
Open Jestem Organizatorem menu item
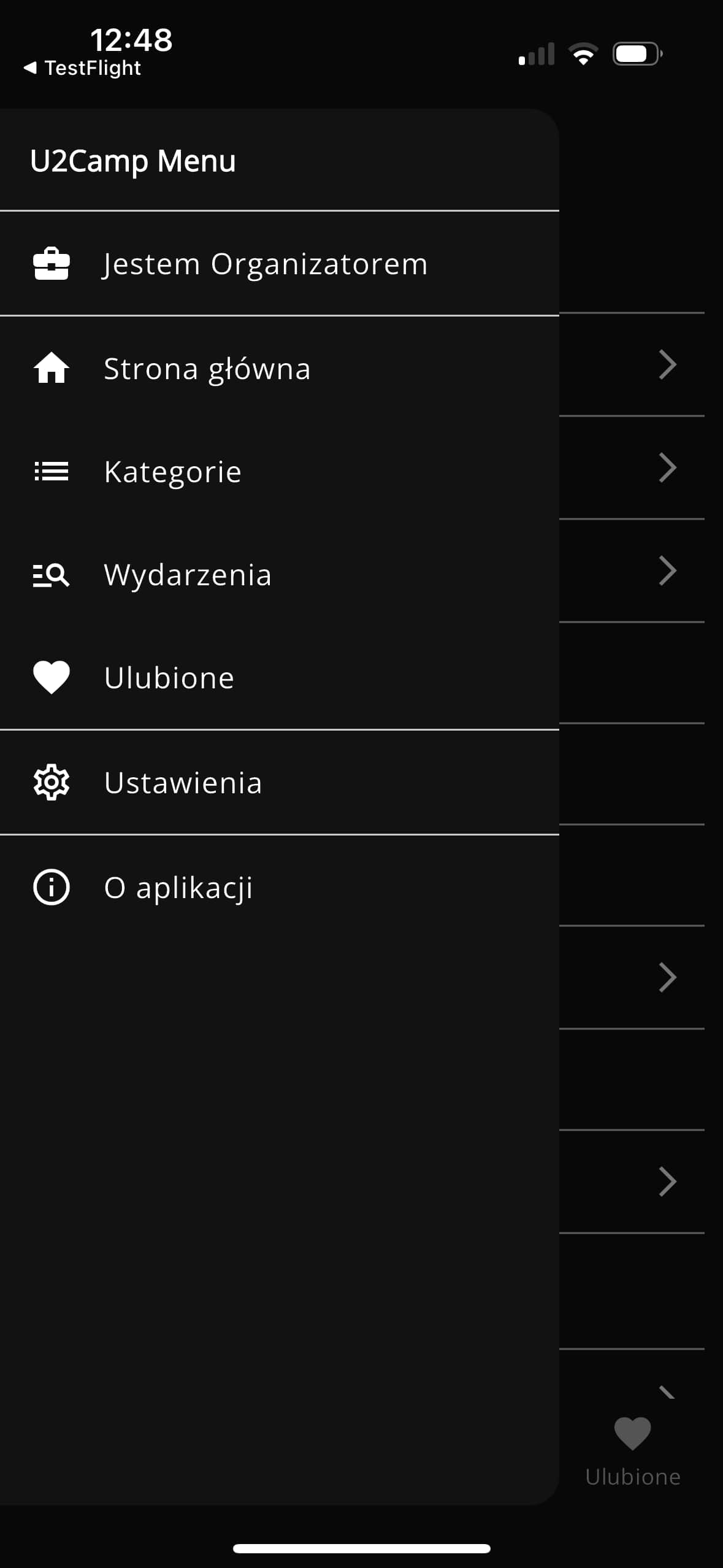tap(279, 264)
